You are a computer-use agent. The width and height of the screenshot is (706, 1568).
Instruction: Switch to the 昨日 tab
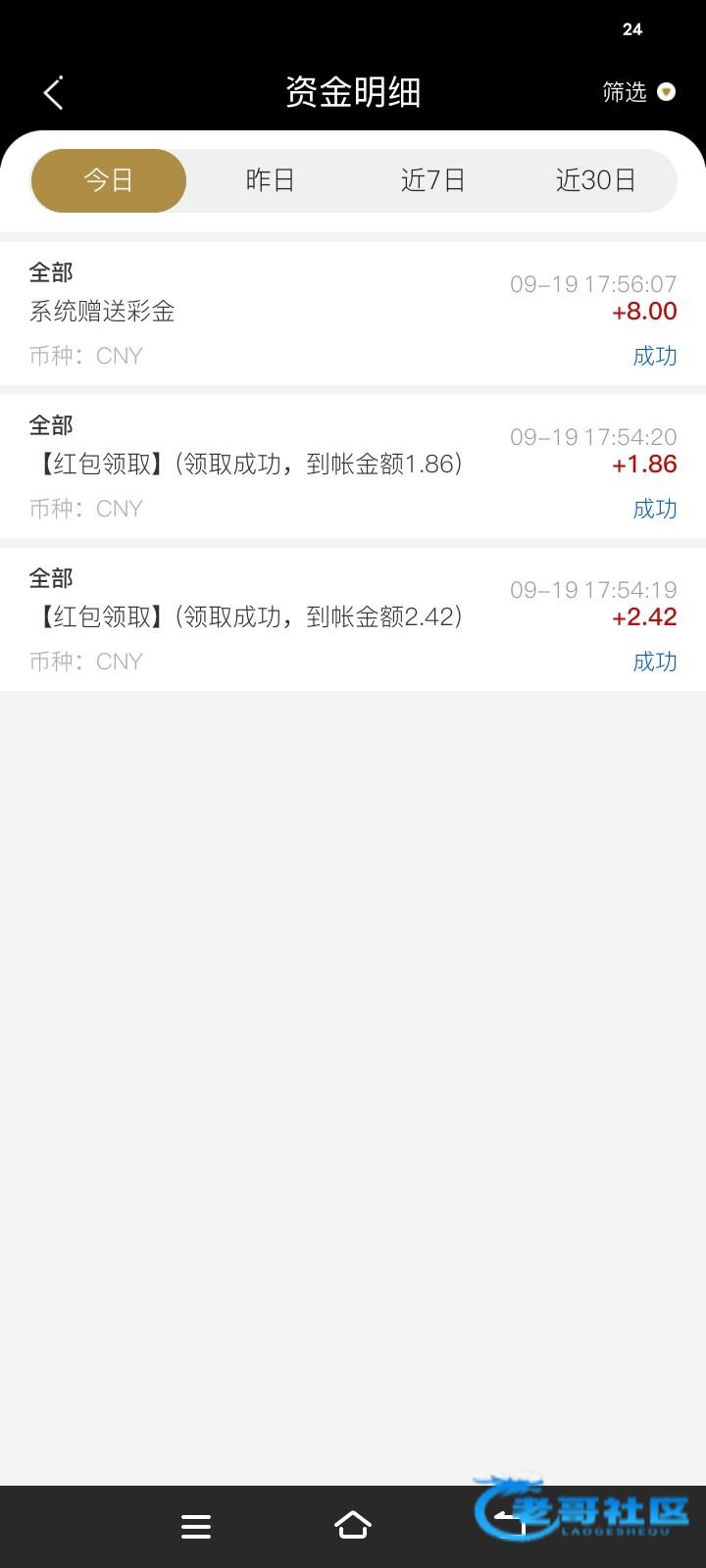pos(270,180)
